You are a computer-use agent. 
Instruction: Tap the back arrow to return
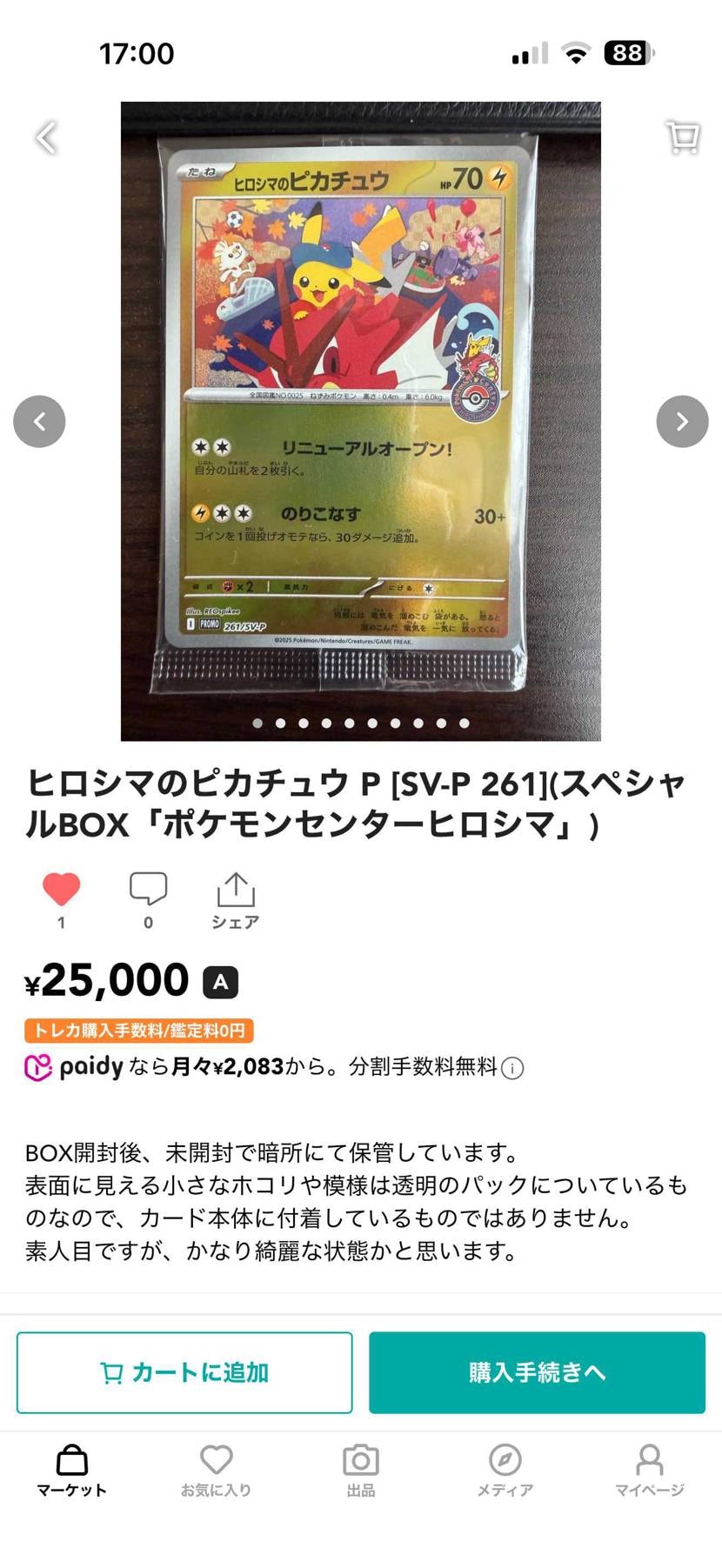pos(44,137)
